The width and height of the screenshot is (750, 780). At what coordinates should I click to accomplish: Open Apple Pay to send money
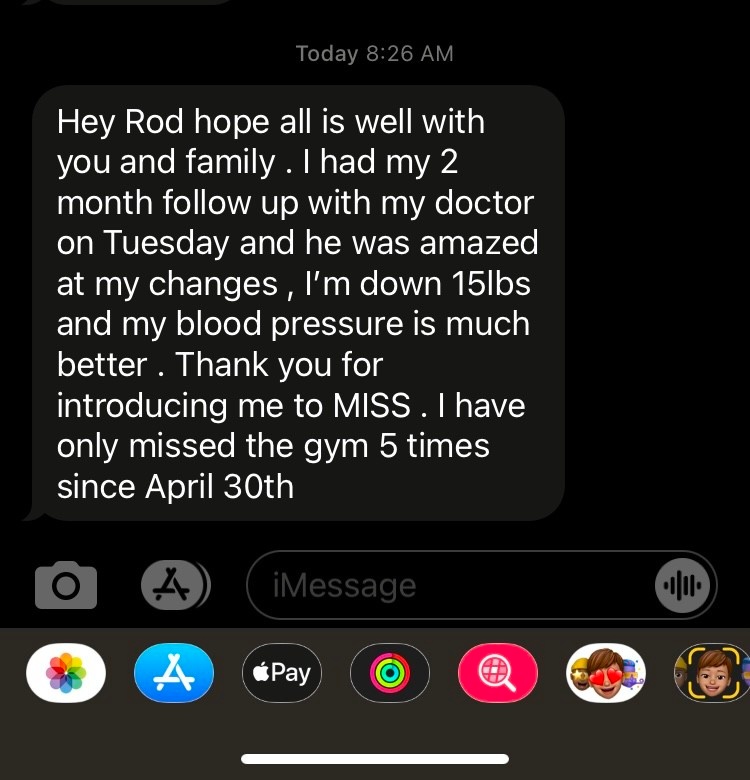tap(282, 673)
